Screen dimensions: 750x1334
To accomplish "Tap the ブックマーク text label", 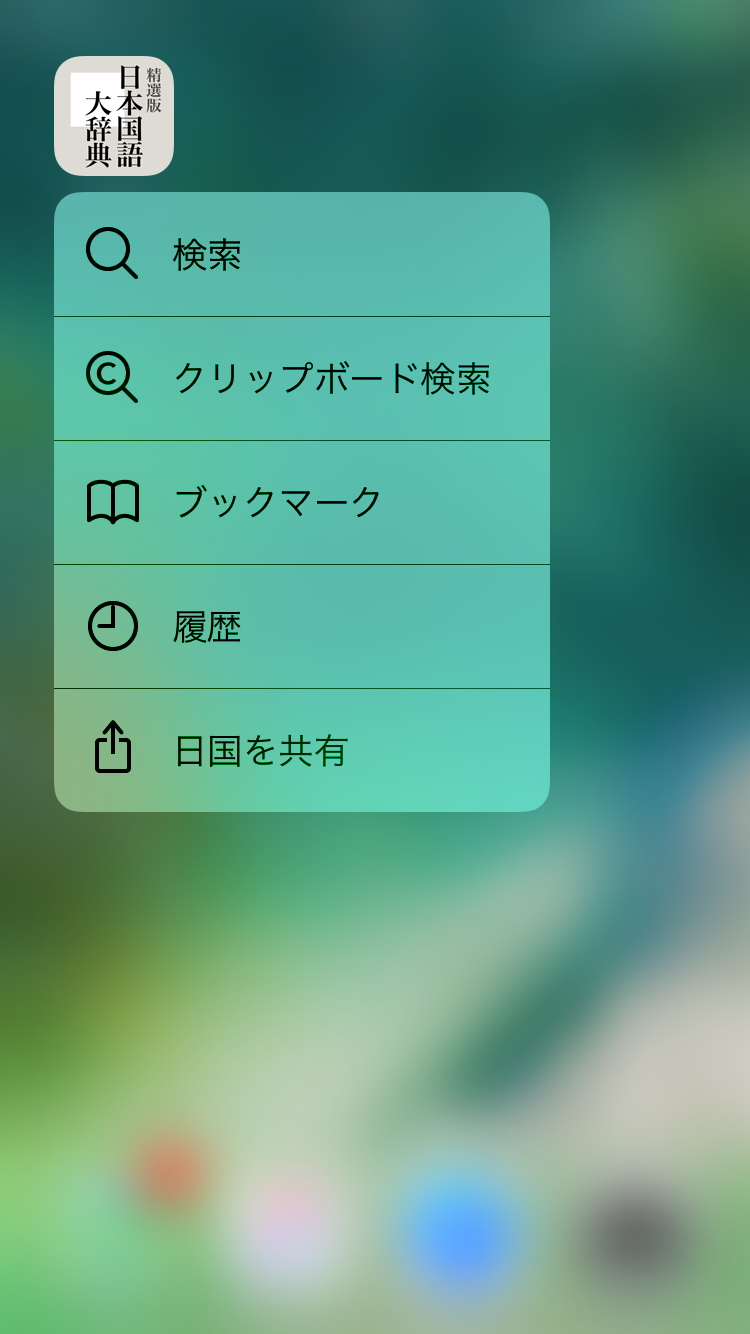I will point(275,501).
